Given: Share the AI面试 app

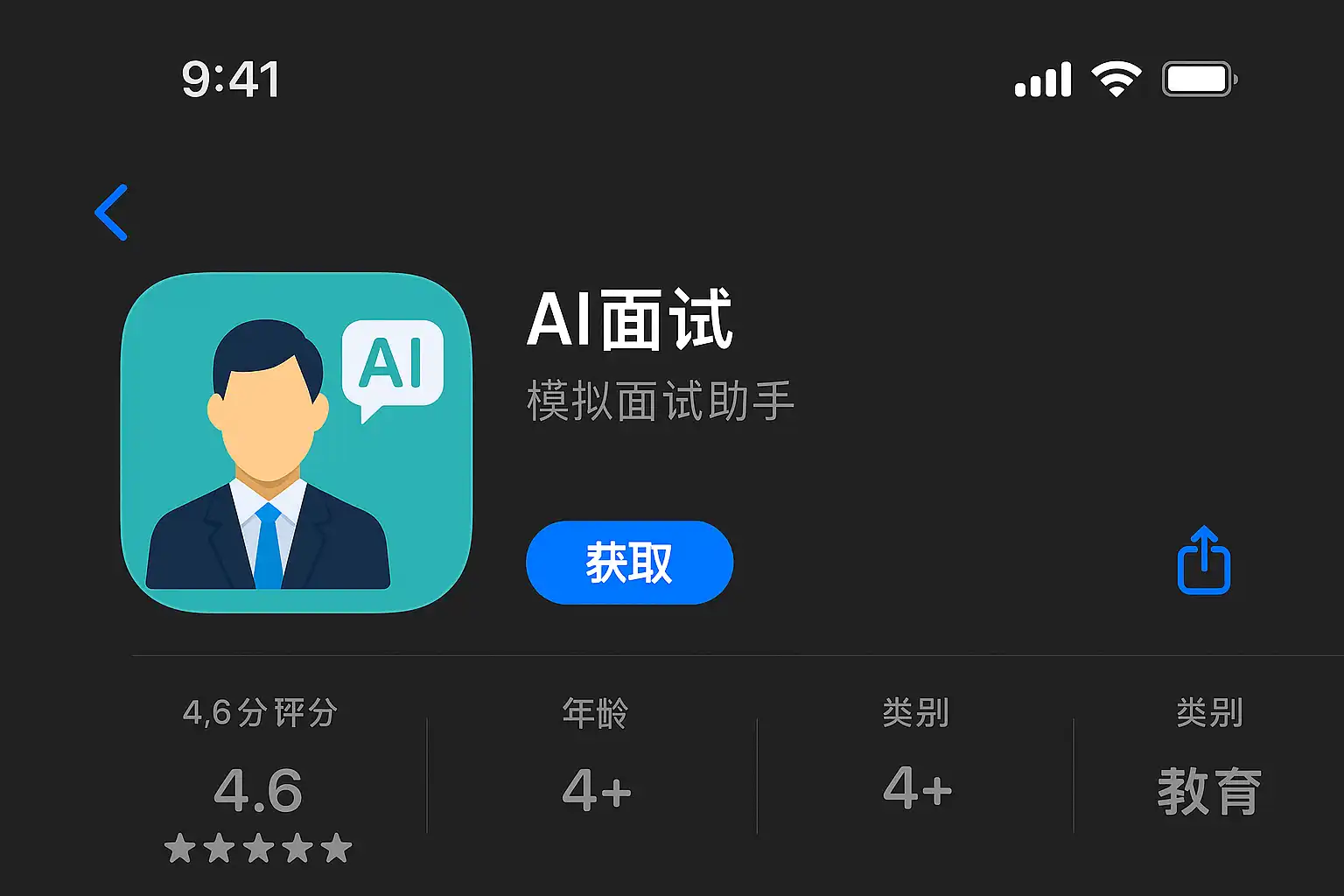Looking at the screenshot, I should 1204,561.
